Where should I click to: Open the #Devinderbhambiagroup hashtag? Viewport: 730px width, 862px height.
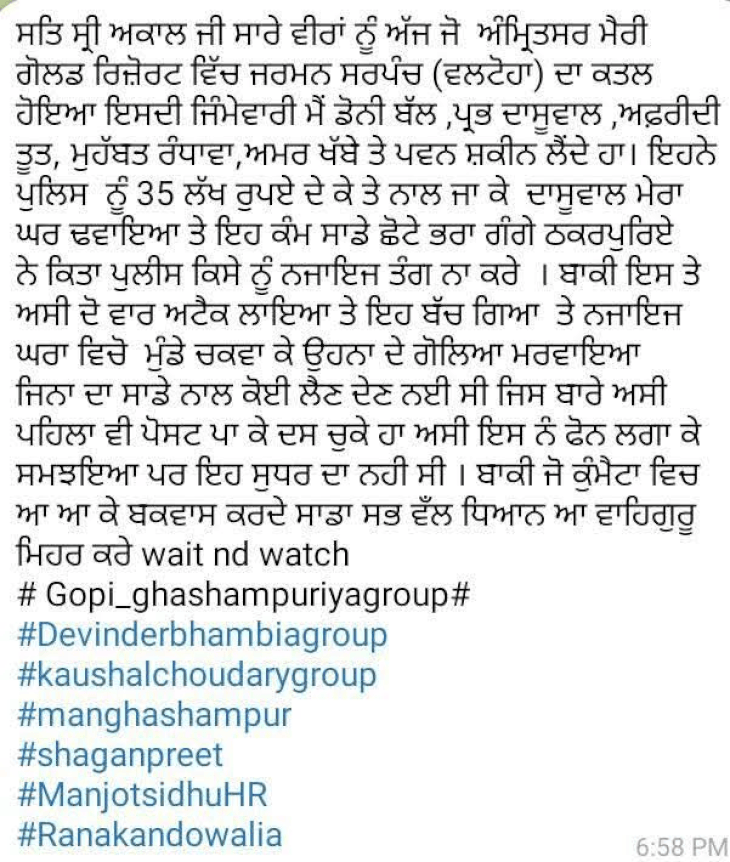[x=202, y=637]
